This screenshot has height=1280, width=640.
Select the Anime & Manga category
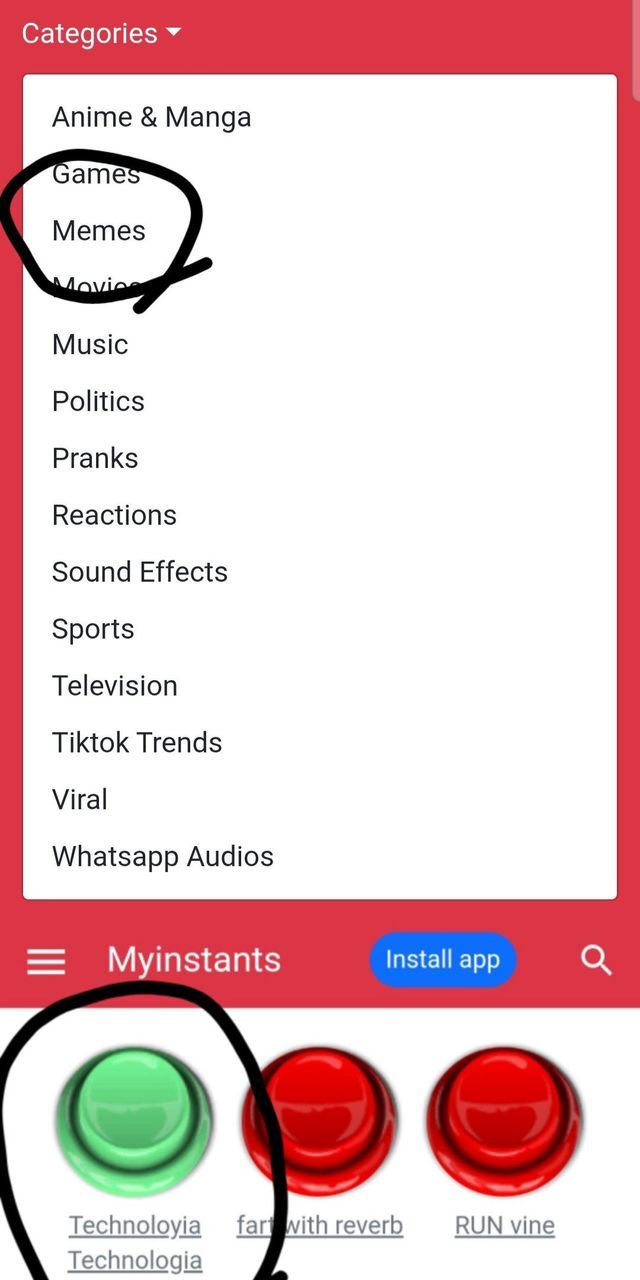[151, 117]
